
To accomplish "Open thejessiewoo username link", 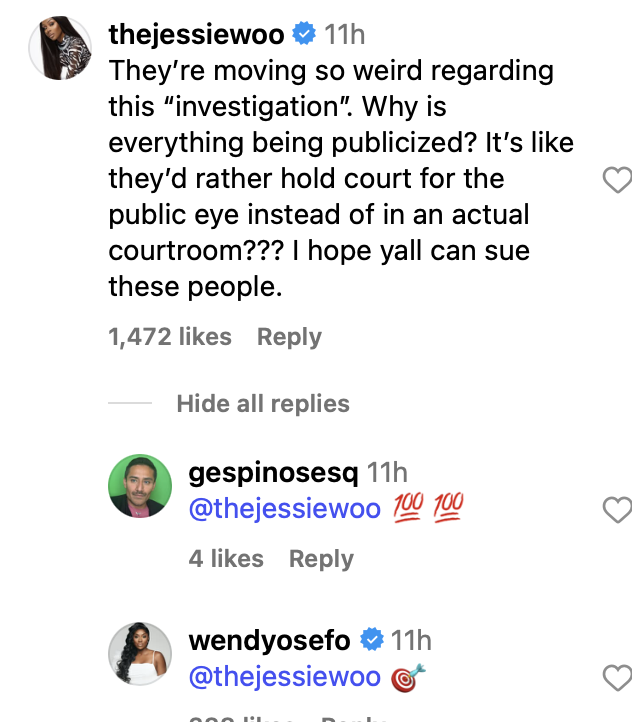I will (x=196, y=34).
